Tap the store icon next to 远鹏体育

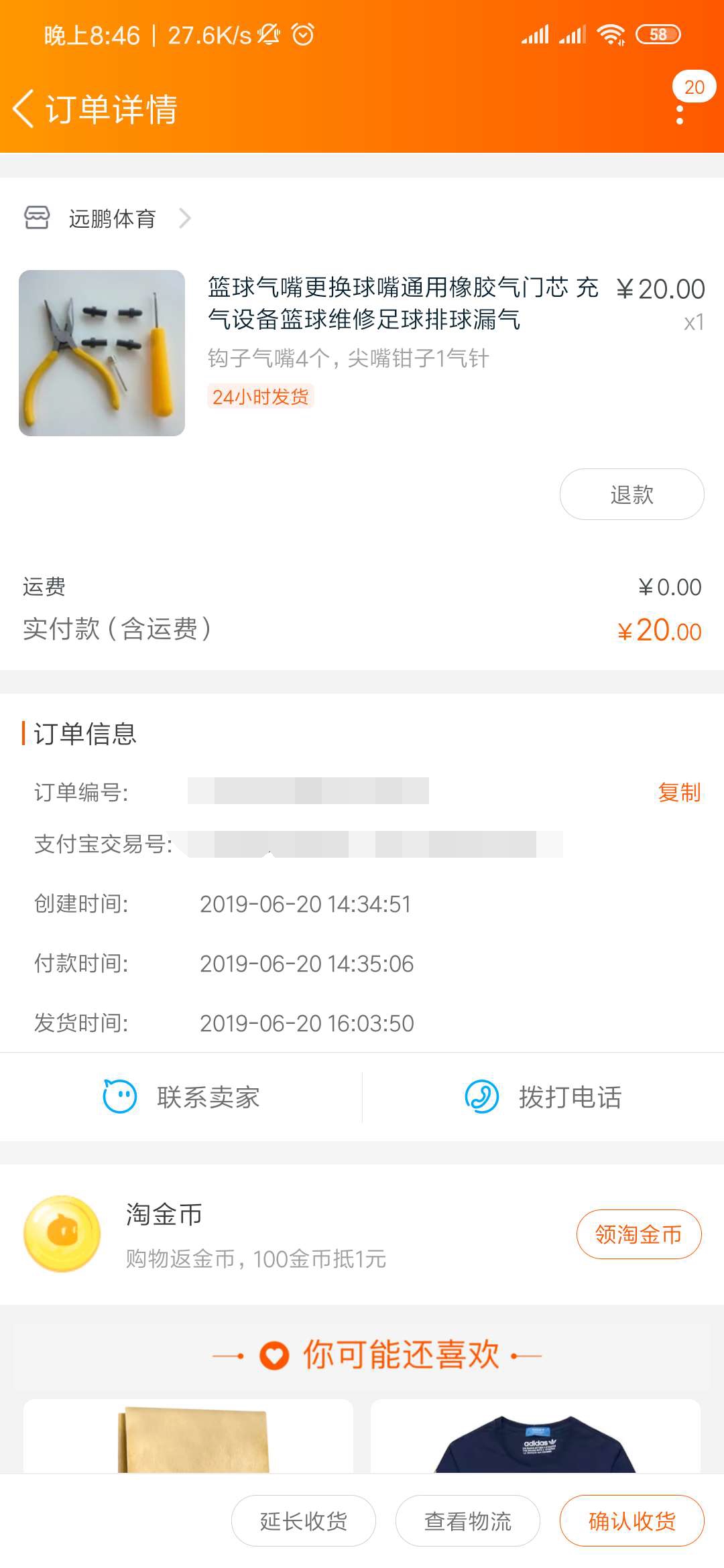click(x=38, y=217)
